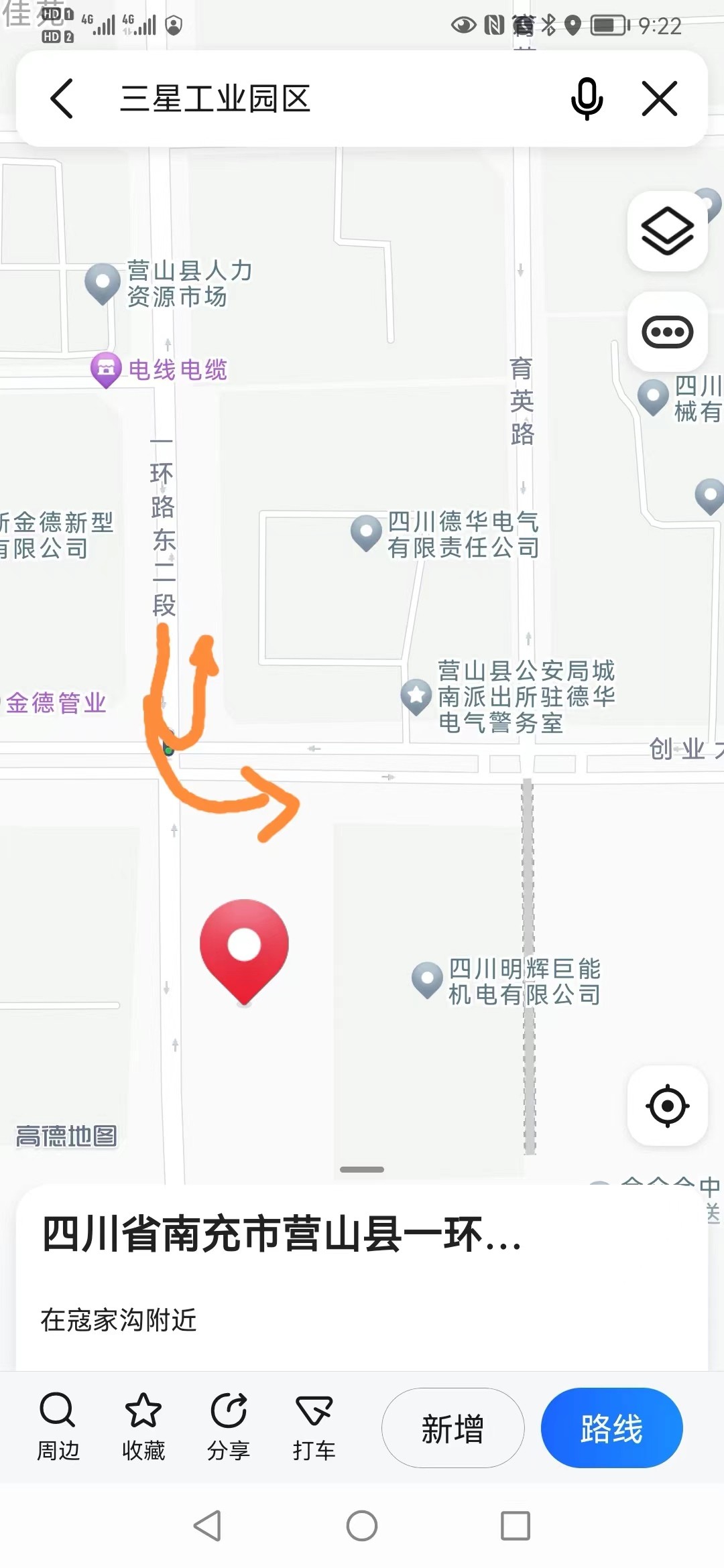Share this location (分享)
724x1568 pixels.
[x=229, y=1427]
